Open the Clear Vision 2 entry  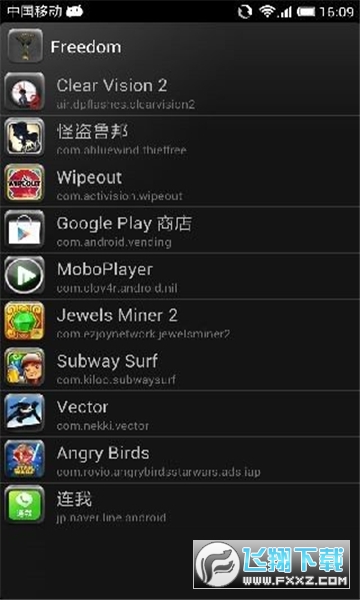180,92
